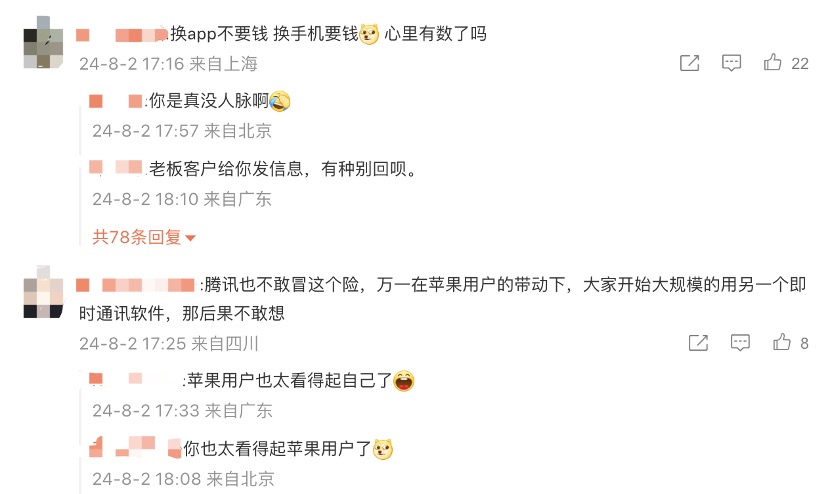The height and width of the screenshot is (494, 830).
Task: Open avatar of the 腾讯也不敢冒这个险 commenter
Action: [x=43, y=291]
